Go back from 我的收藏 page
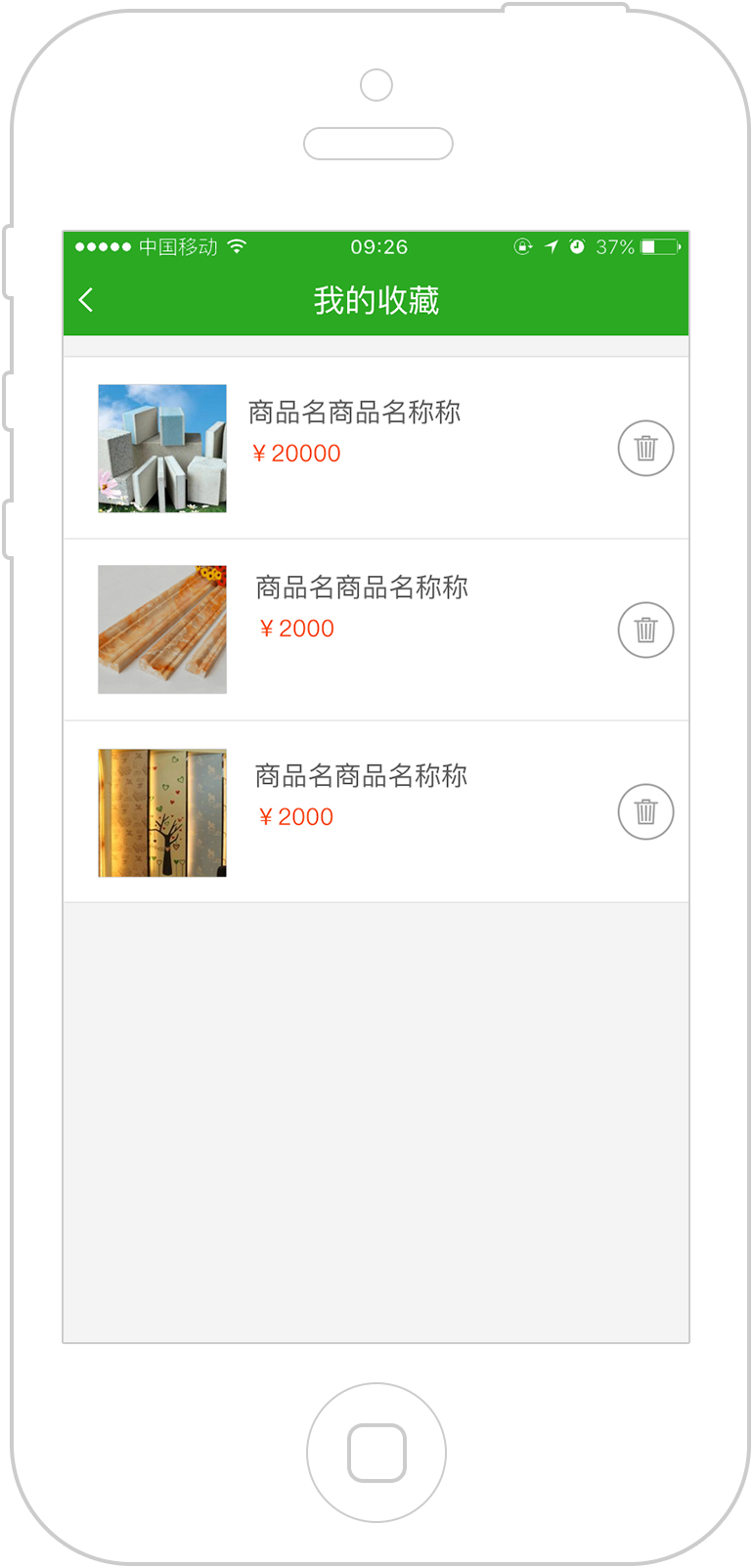This screenshot has width=753, height=1568. [86, 300]
